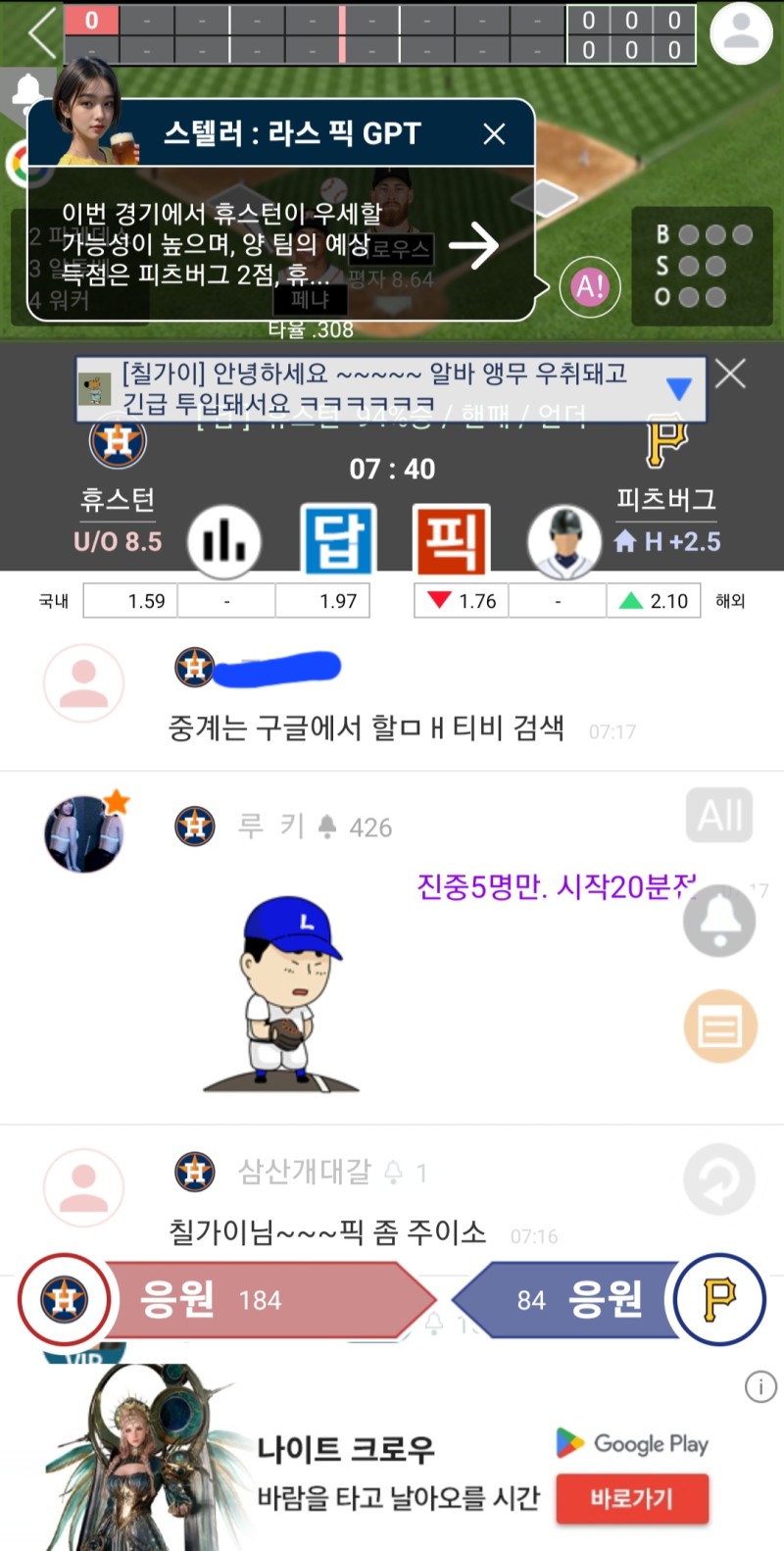Select the domestic odds 1.59
The height and width of the screenshot is (1551, 784).
[131, 601]
